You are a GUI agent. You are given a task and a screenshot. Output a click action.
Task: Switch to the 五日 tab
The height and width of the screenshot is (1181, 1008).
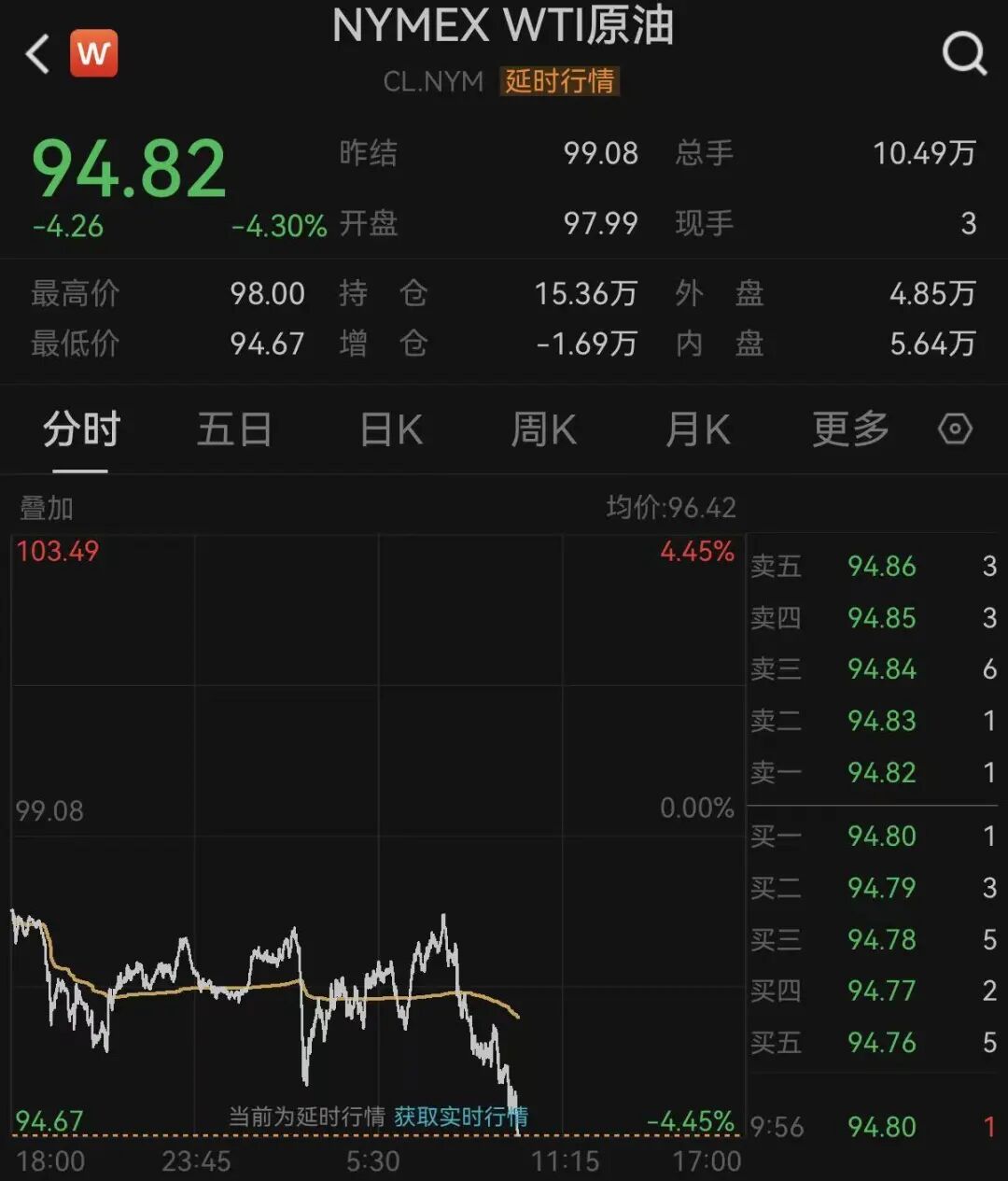[234, 430]
